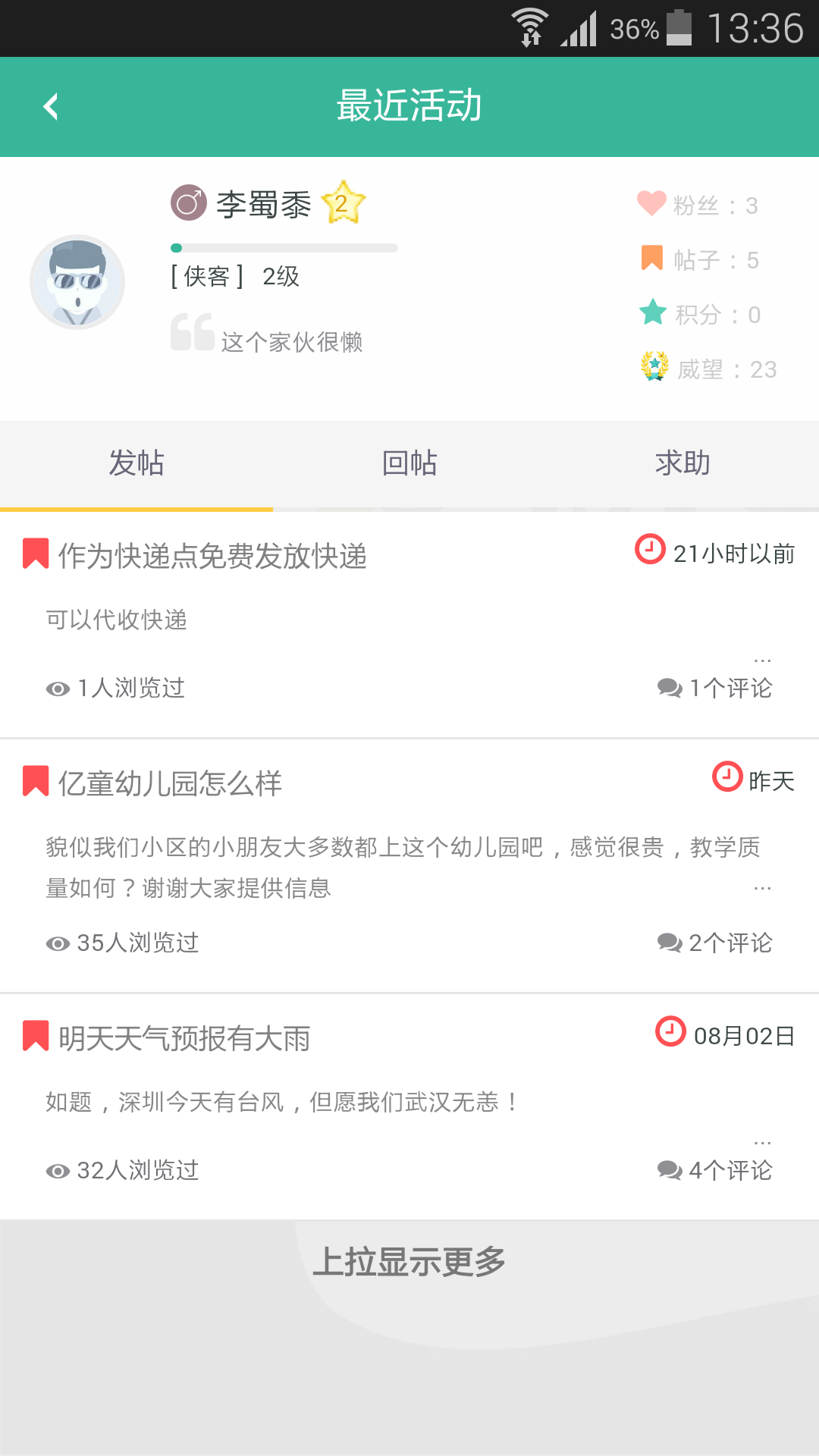Image resolution: width=819 pixels, height=1456 pixels.
Task: Select the level 2 star badge
Action: point(343,202)
